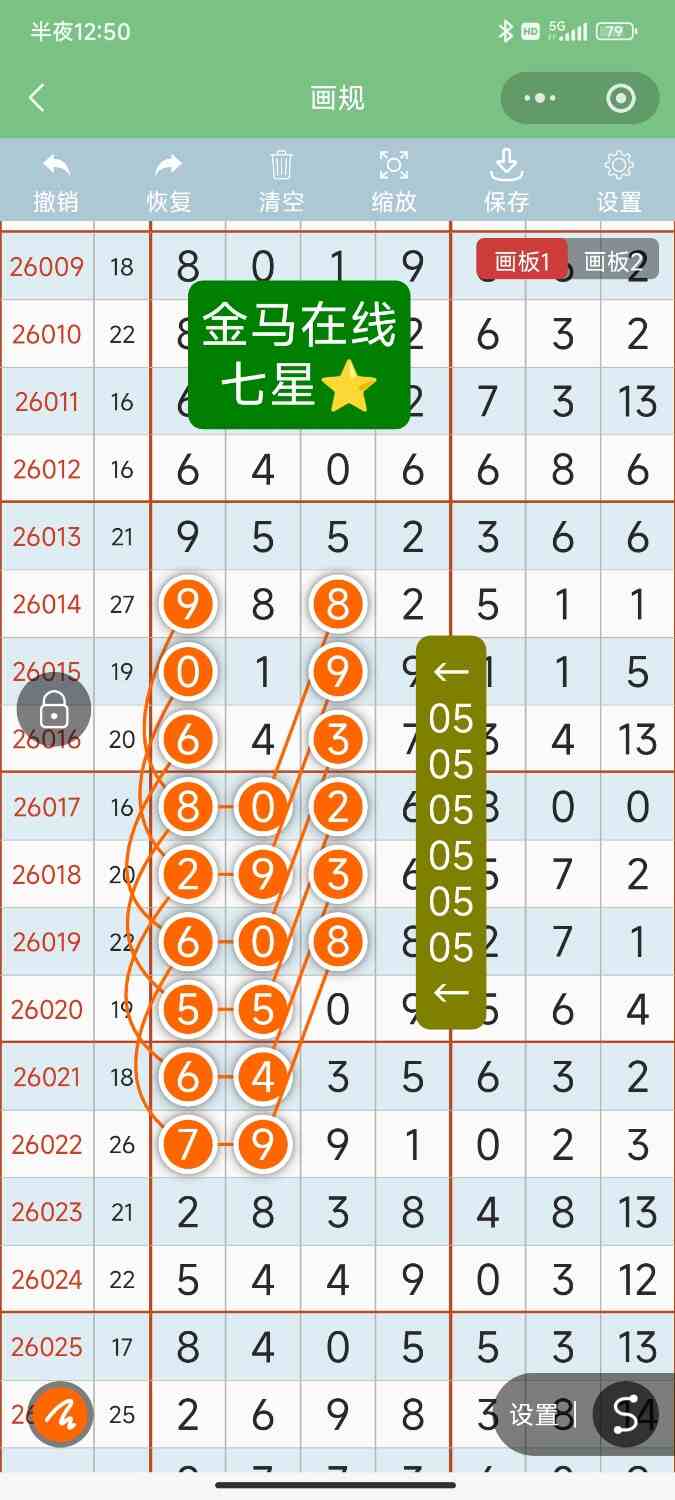Select the 缩放 zoom tool

point(394,181)
